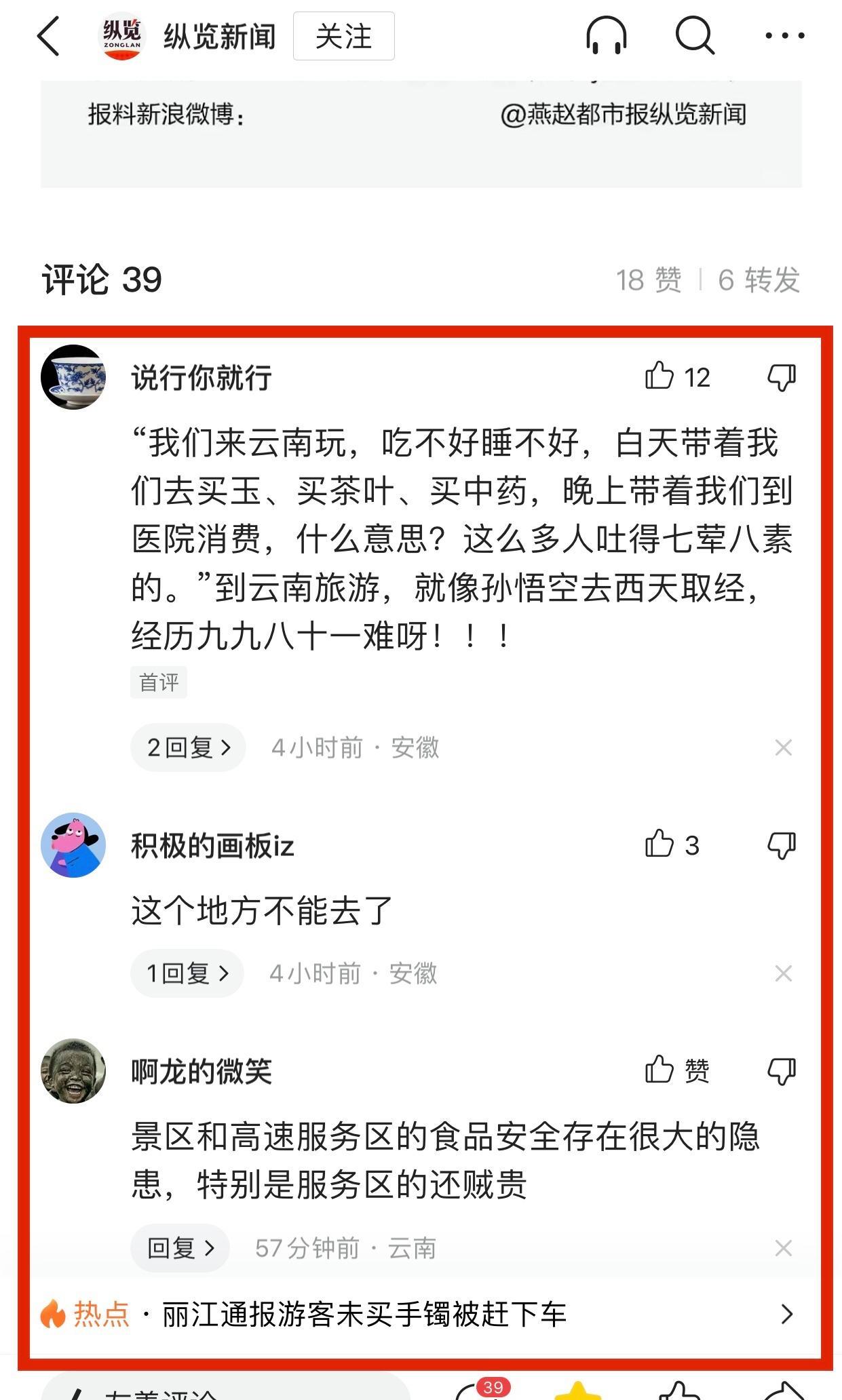
Task: Dislike 啊龙的微笑's comment
Action: coord(781,1071)
